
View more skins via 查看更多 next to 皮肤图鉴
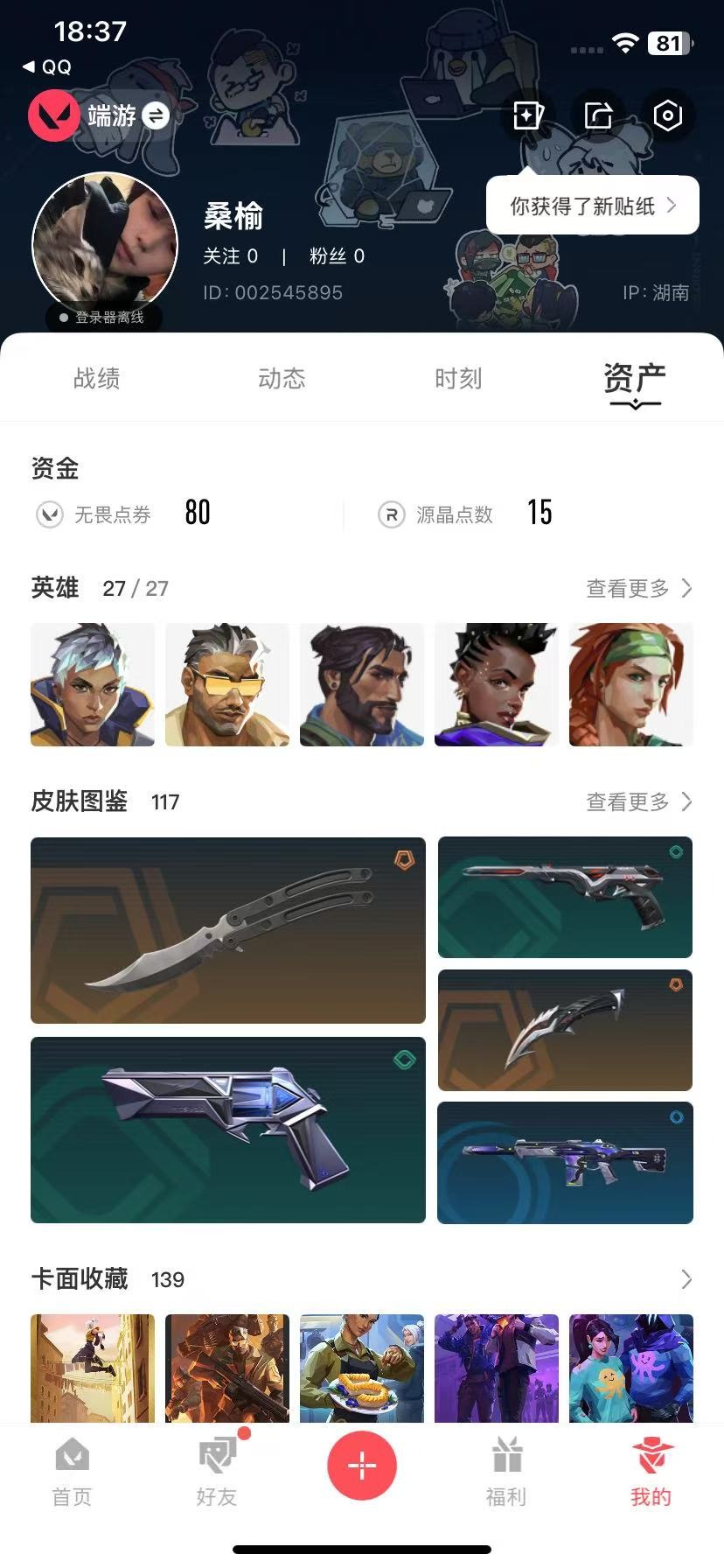(x=639, y=801)
